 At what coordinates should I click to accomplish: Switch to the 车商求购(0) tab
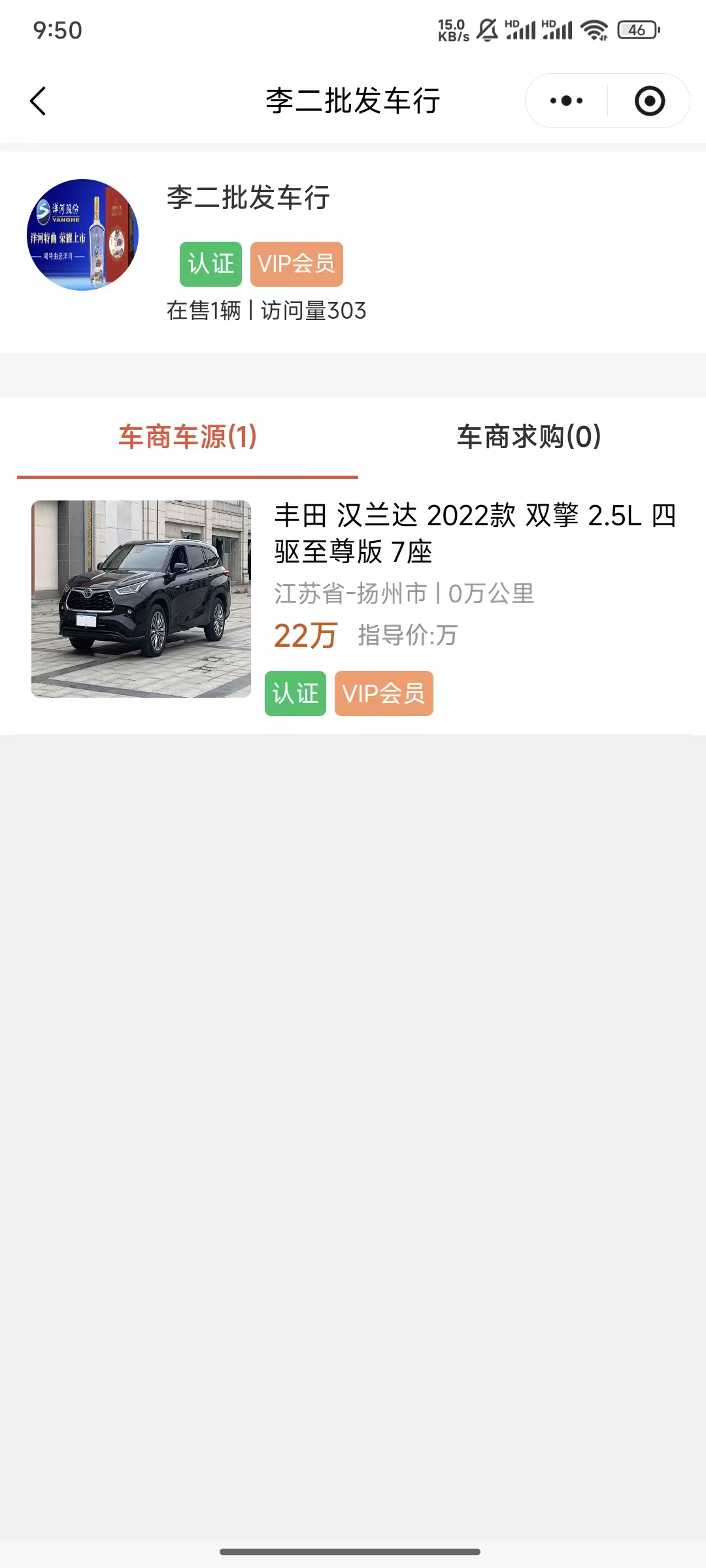tap(529, 436)
